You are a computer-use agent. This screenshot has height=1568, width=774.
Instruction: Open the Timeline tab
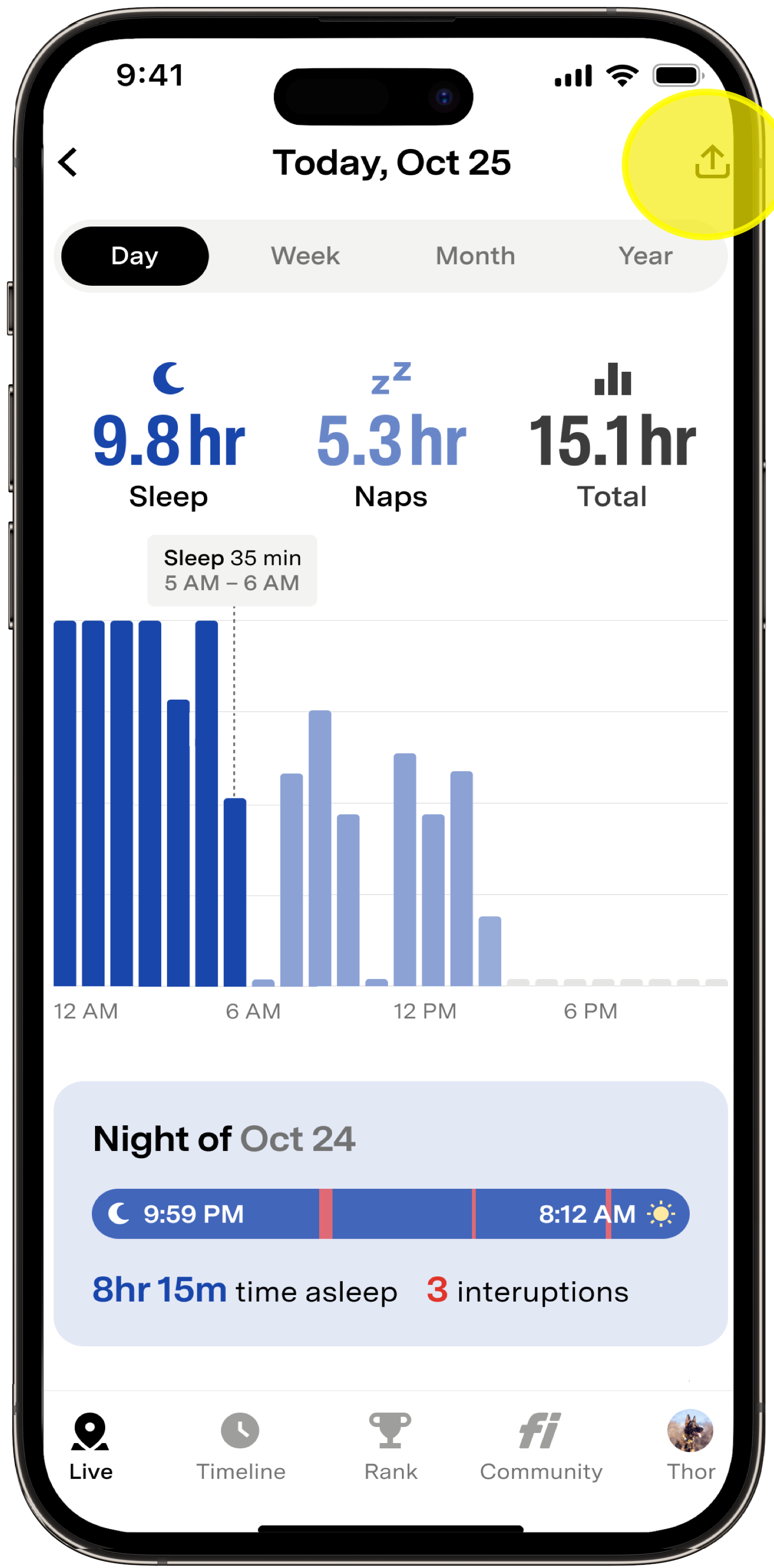pyautogui.click(x=240, y=1446)
